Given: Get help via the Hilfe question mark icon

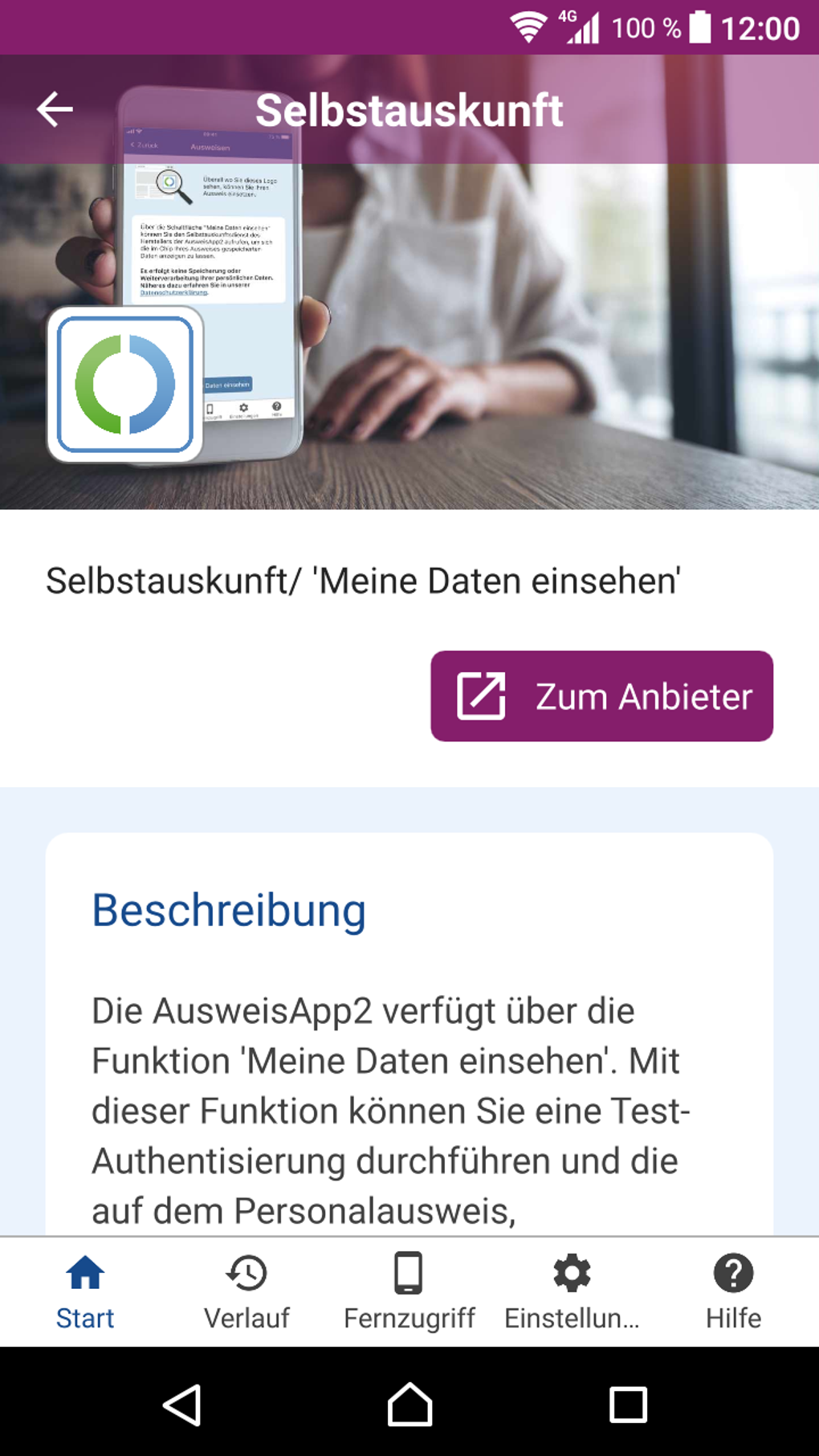Looking at the screenshot, I should pyautogui.click(x=732, y=1273).
